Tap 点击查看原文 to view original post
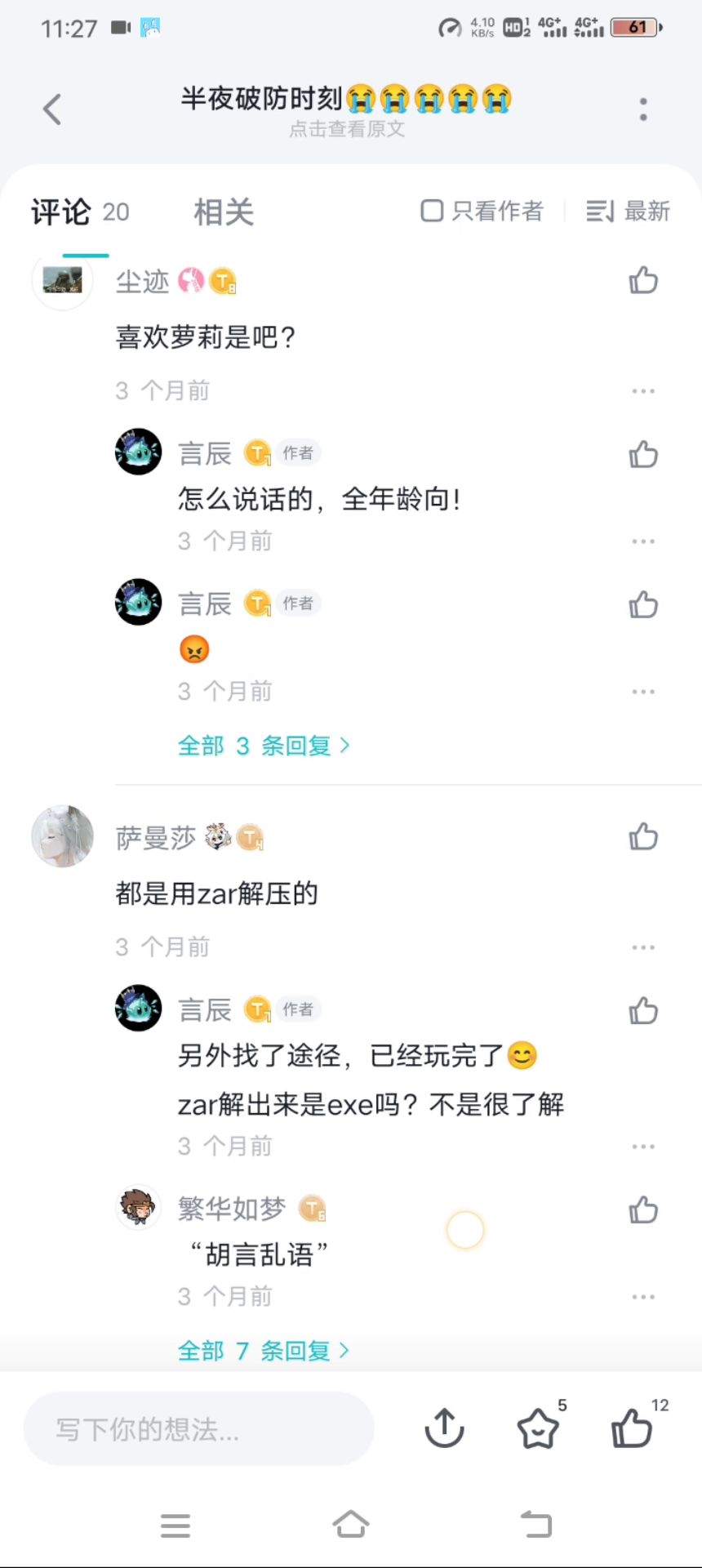The height and width of the screenshot is (1568, 702). coord(347,129)
